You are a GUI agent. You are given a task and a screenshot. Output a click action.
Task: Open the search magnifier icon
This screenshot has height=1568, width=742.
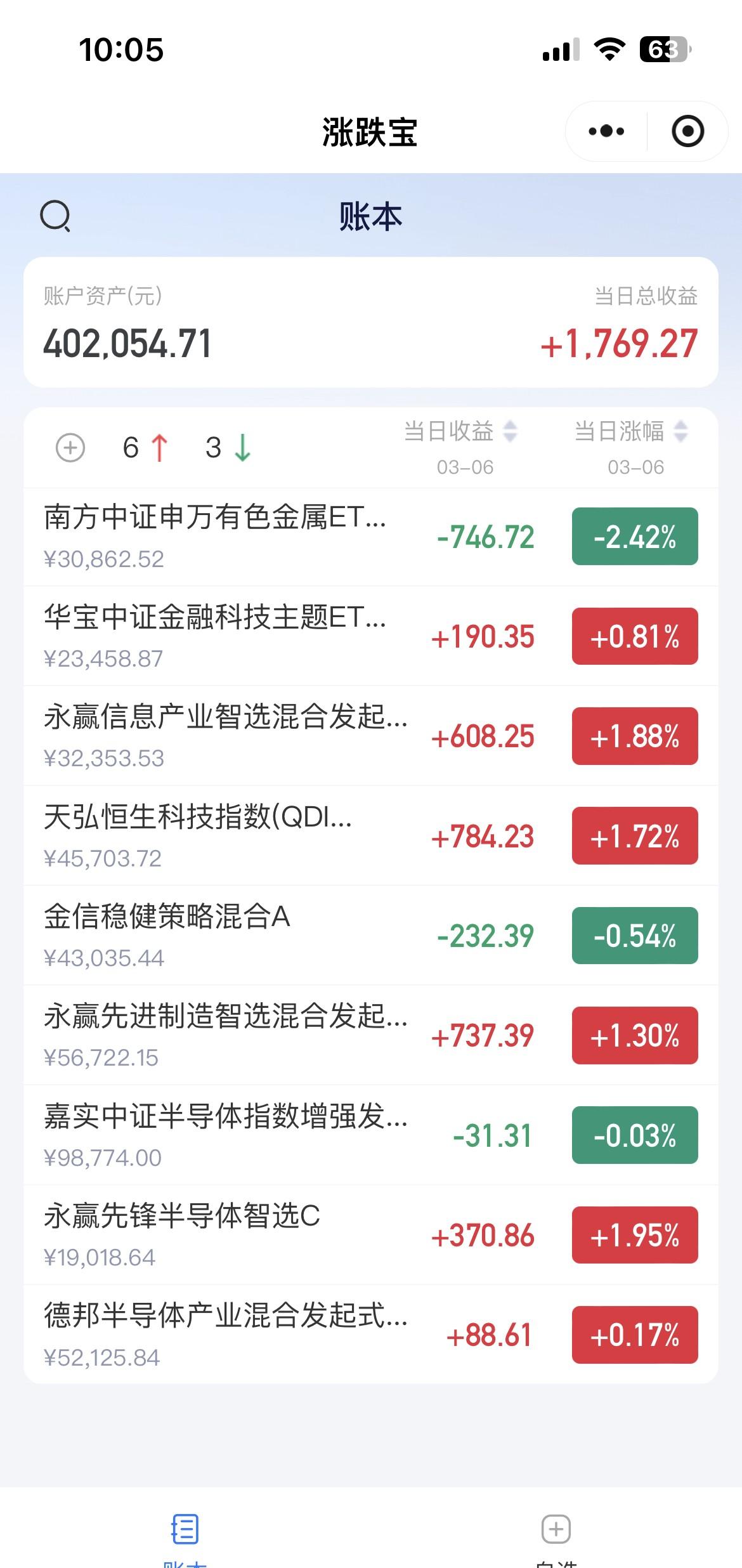coord(55,217)
